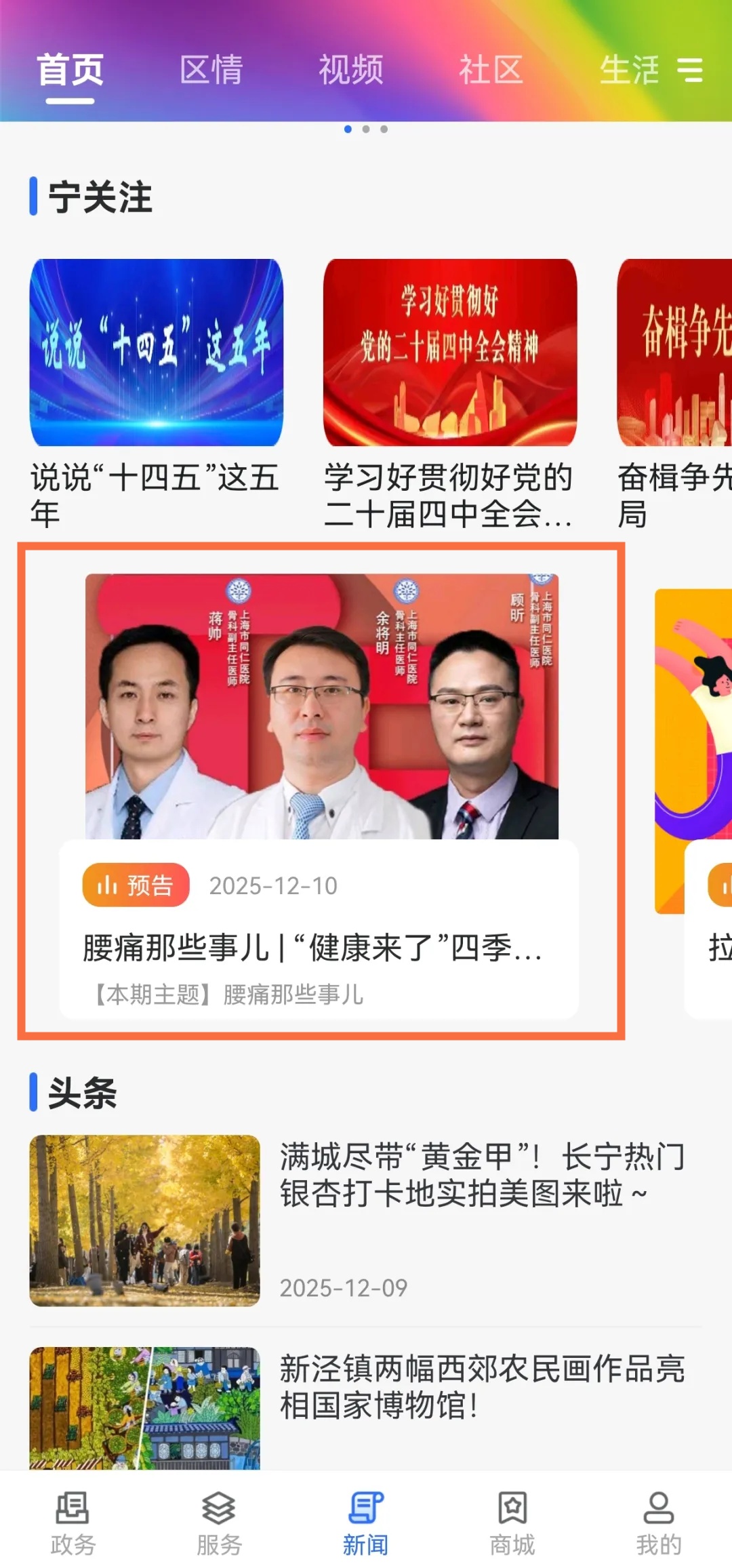
Task: Select the 生活 top tab
Action: (629, 71)
